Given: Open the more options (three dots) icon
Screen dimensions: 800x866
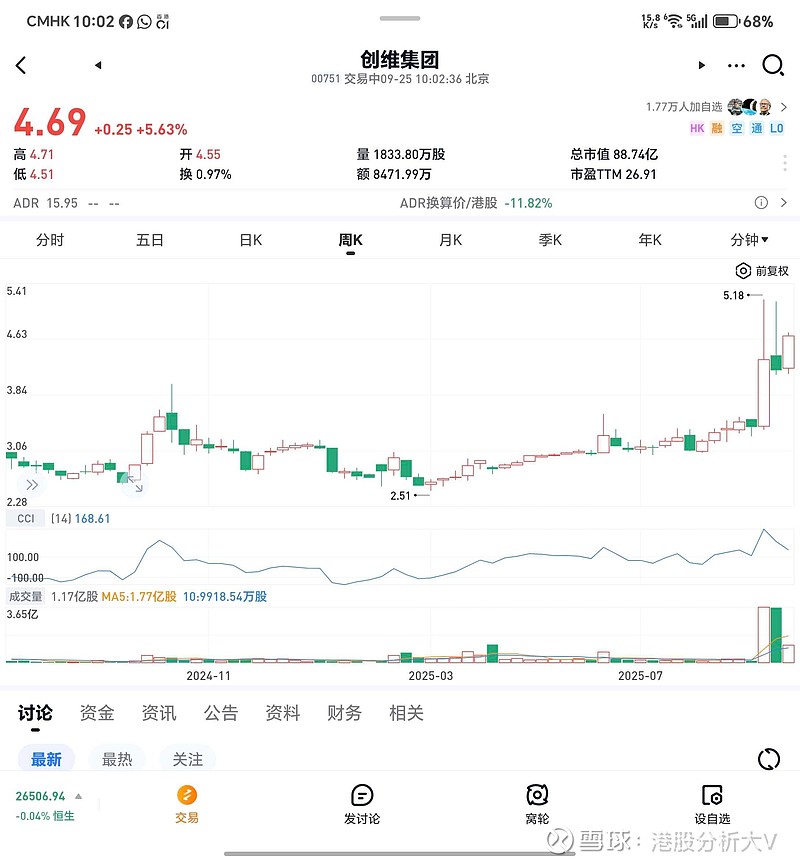Looking at the screenshot, I should [x=736, y=65].
